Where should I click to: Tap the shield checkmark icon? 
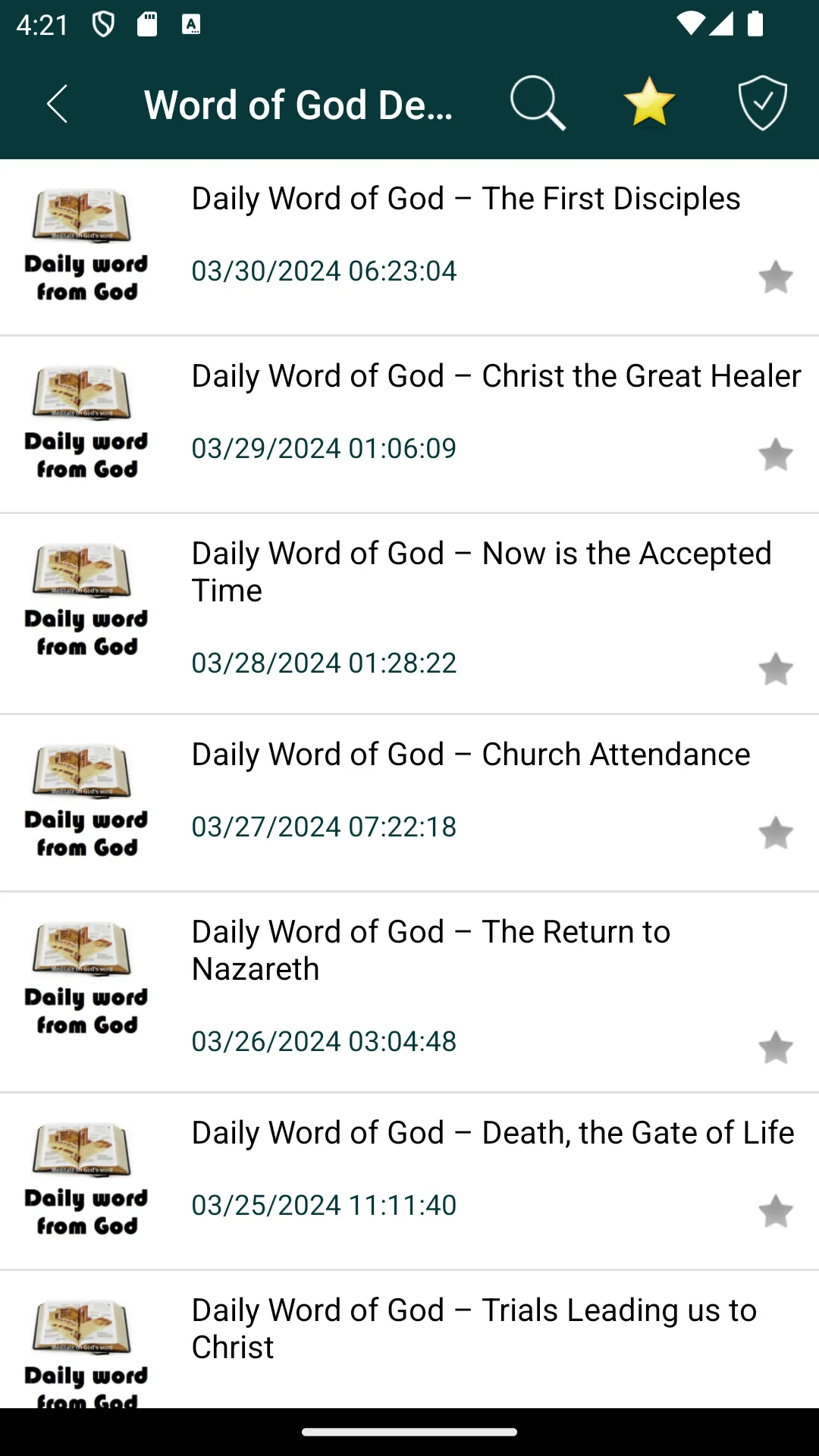coord(762,103)
